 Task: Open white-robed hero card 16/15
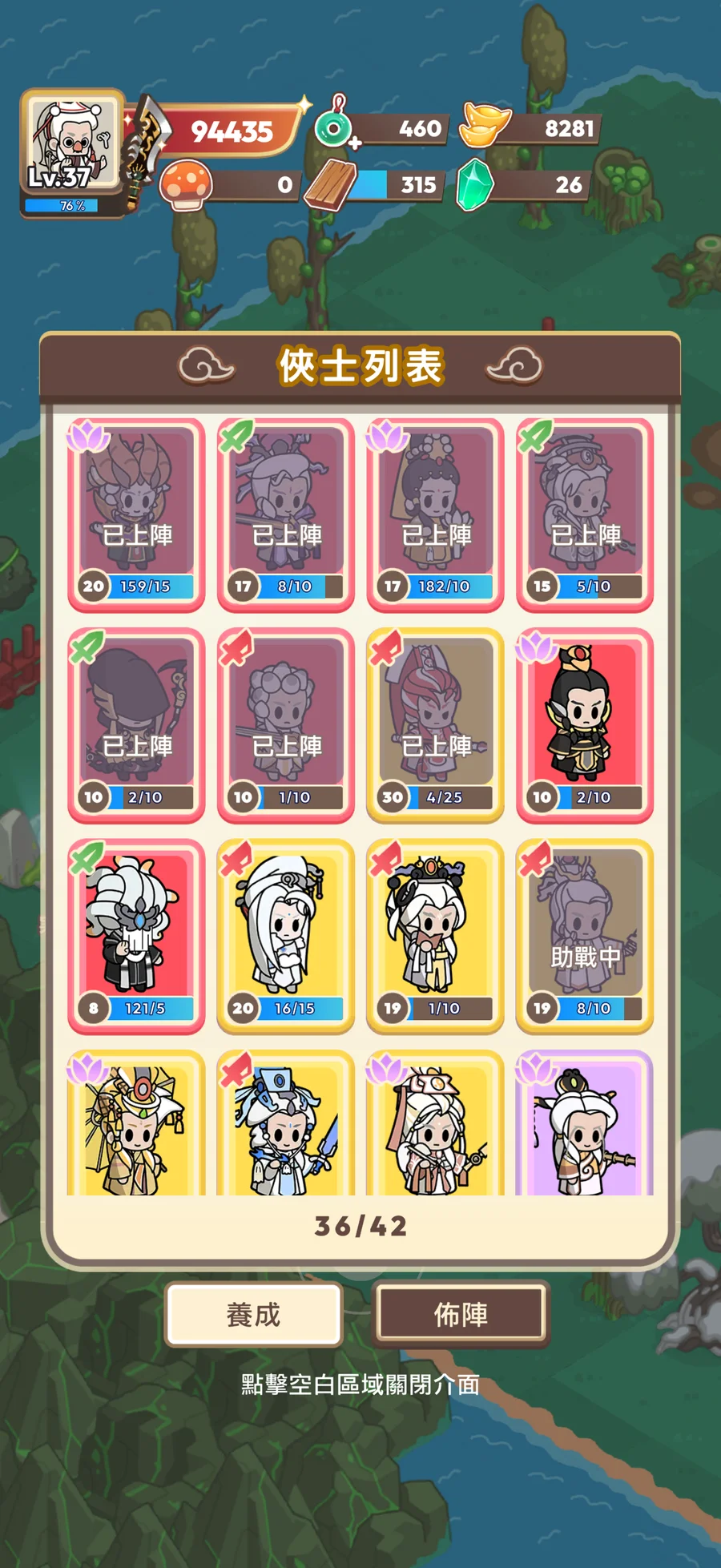pos(285,935)
